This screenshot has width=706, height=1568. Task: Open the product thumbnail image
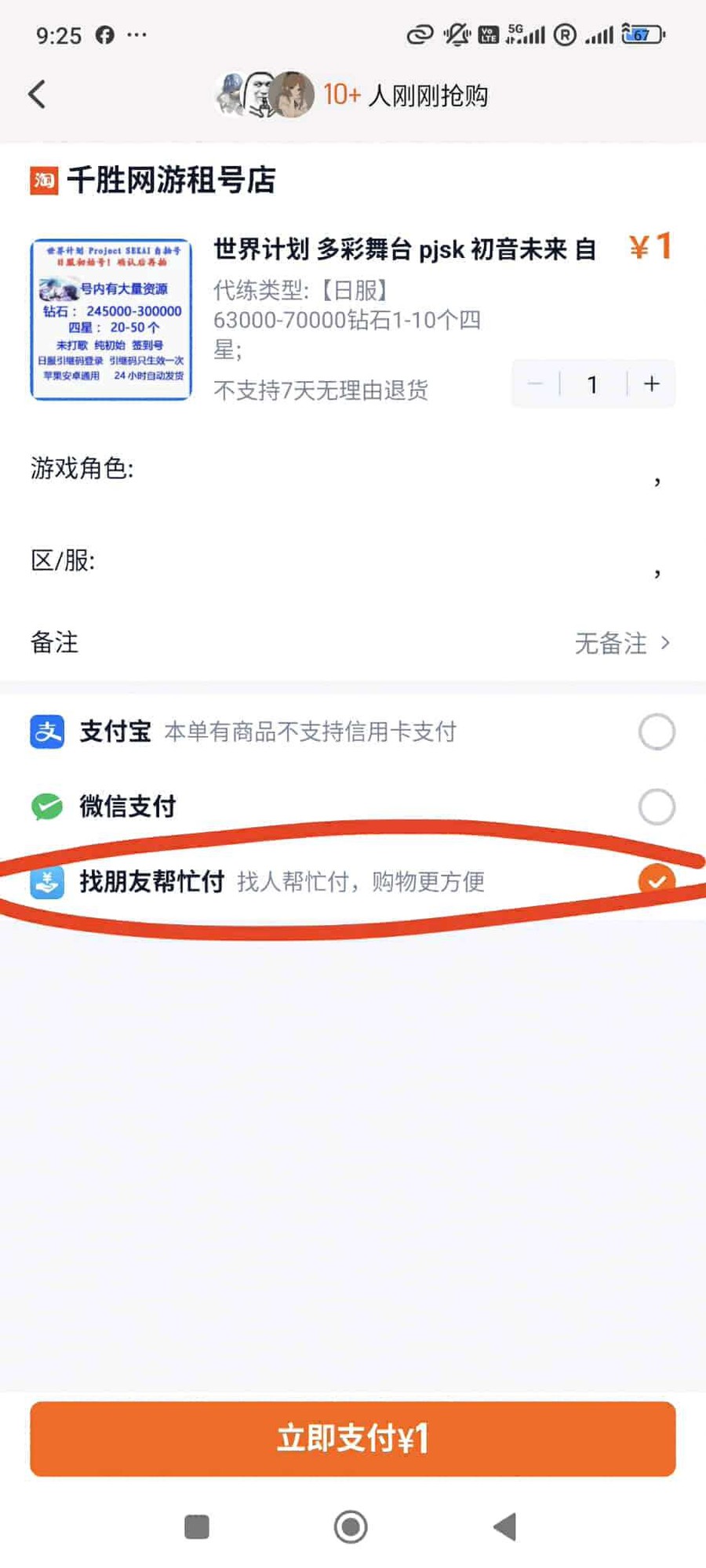click(x=111, y=319)
